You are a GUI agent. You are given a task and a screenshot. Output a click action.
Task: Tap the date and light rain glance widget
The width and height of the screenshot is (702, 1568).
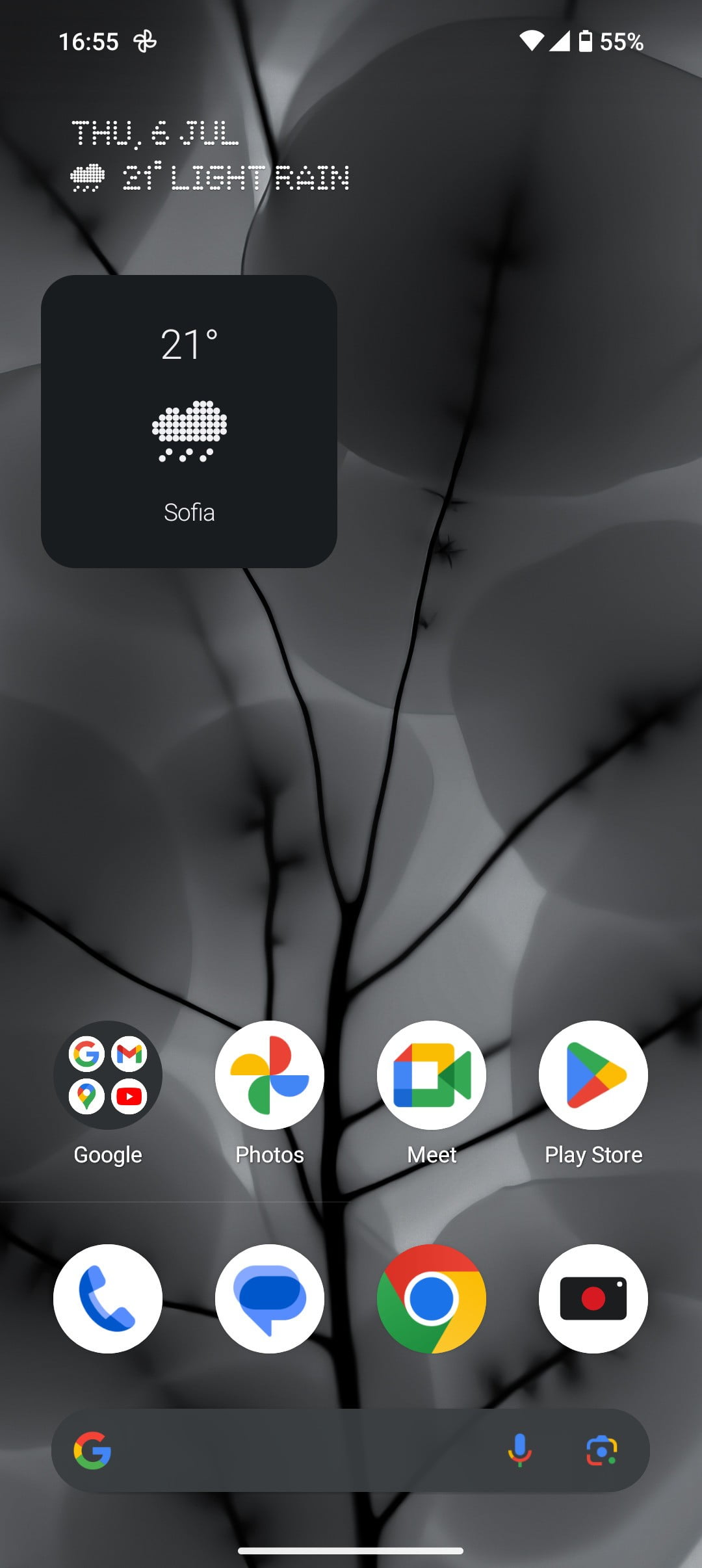tap(211, 156)
